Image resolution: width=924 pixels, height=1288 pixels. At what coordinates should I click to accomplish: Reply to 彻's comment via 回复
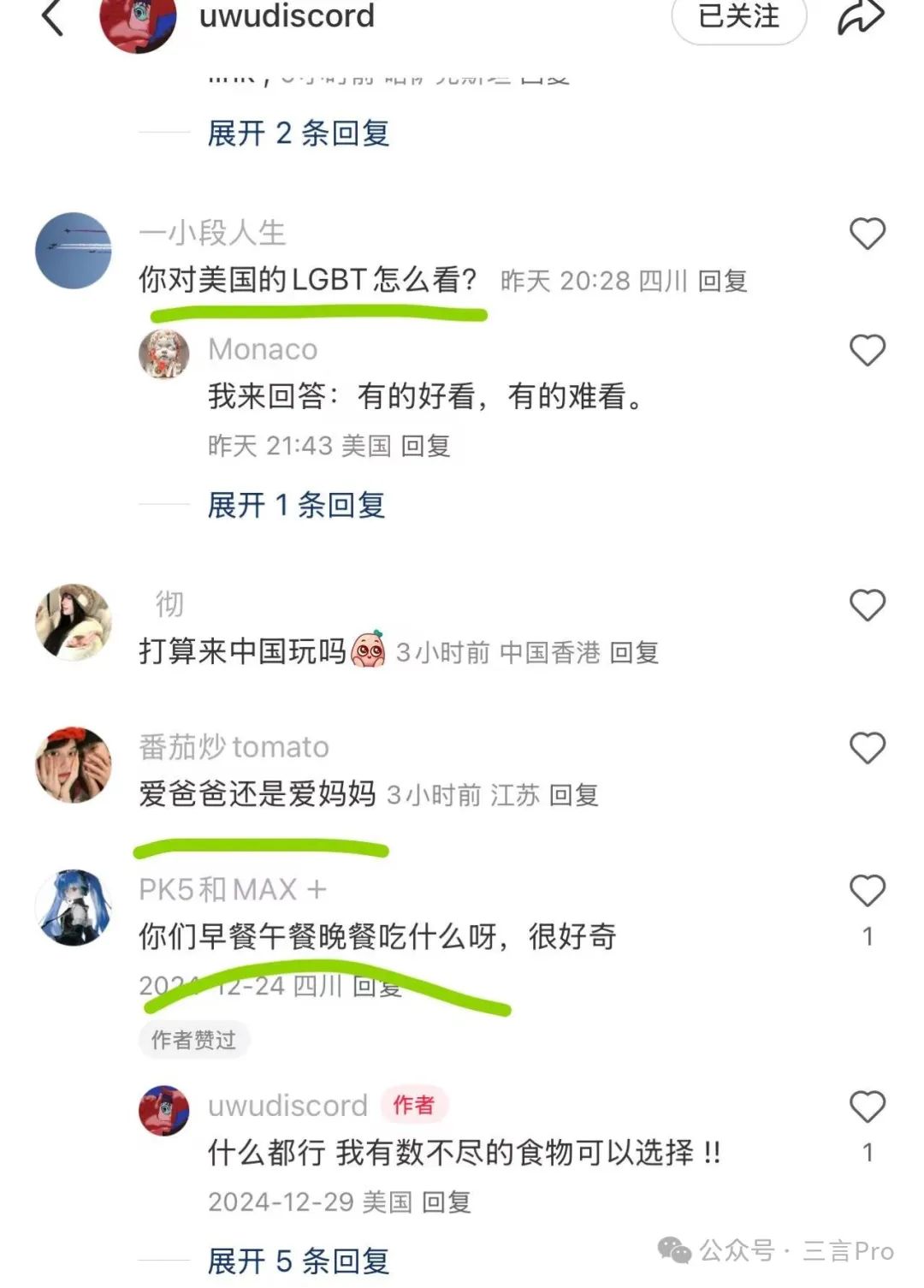coord(634,653)
